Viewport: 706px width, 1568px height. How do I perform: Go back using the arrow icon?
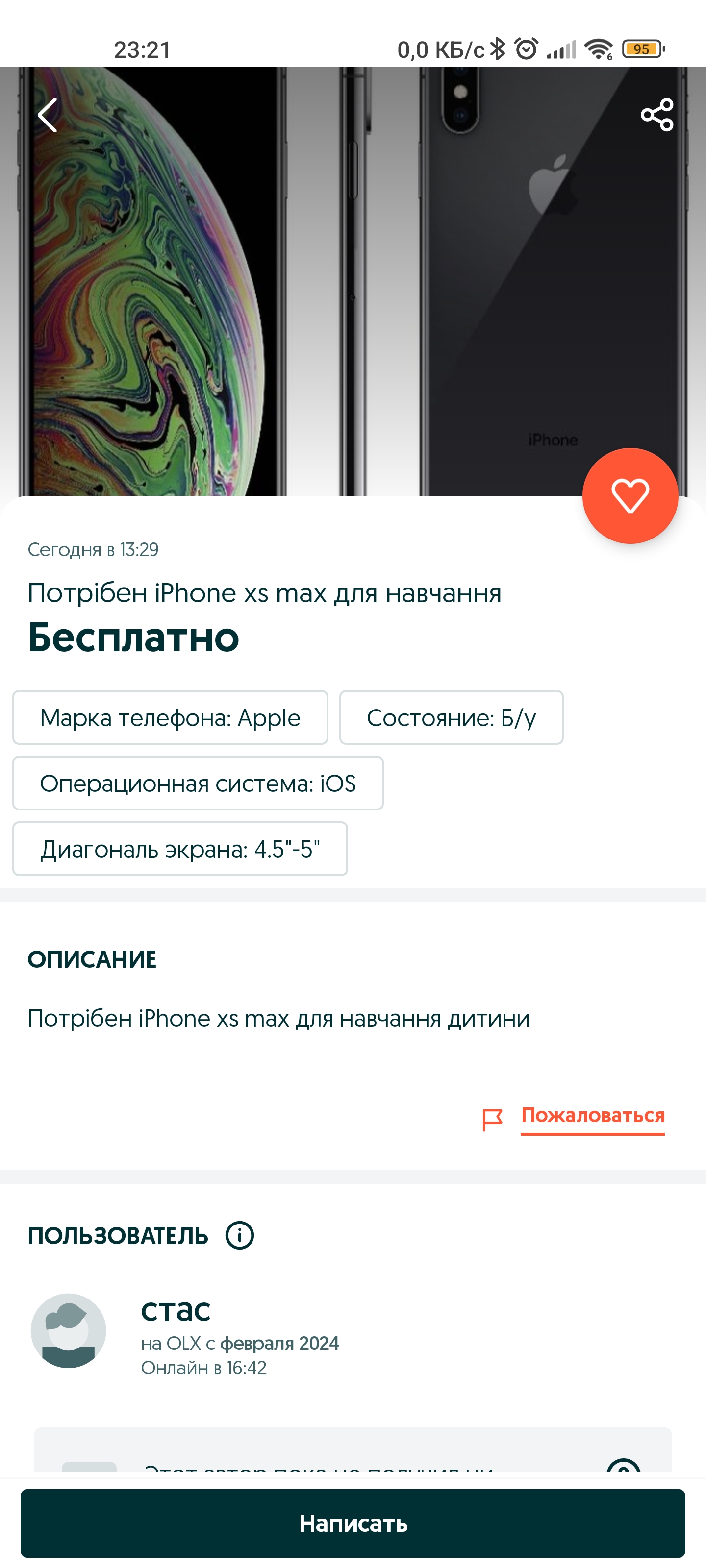(x=48, y=115)
